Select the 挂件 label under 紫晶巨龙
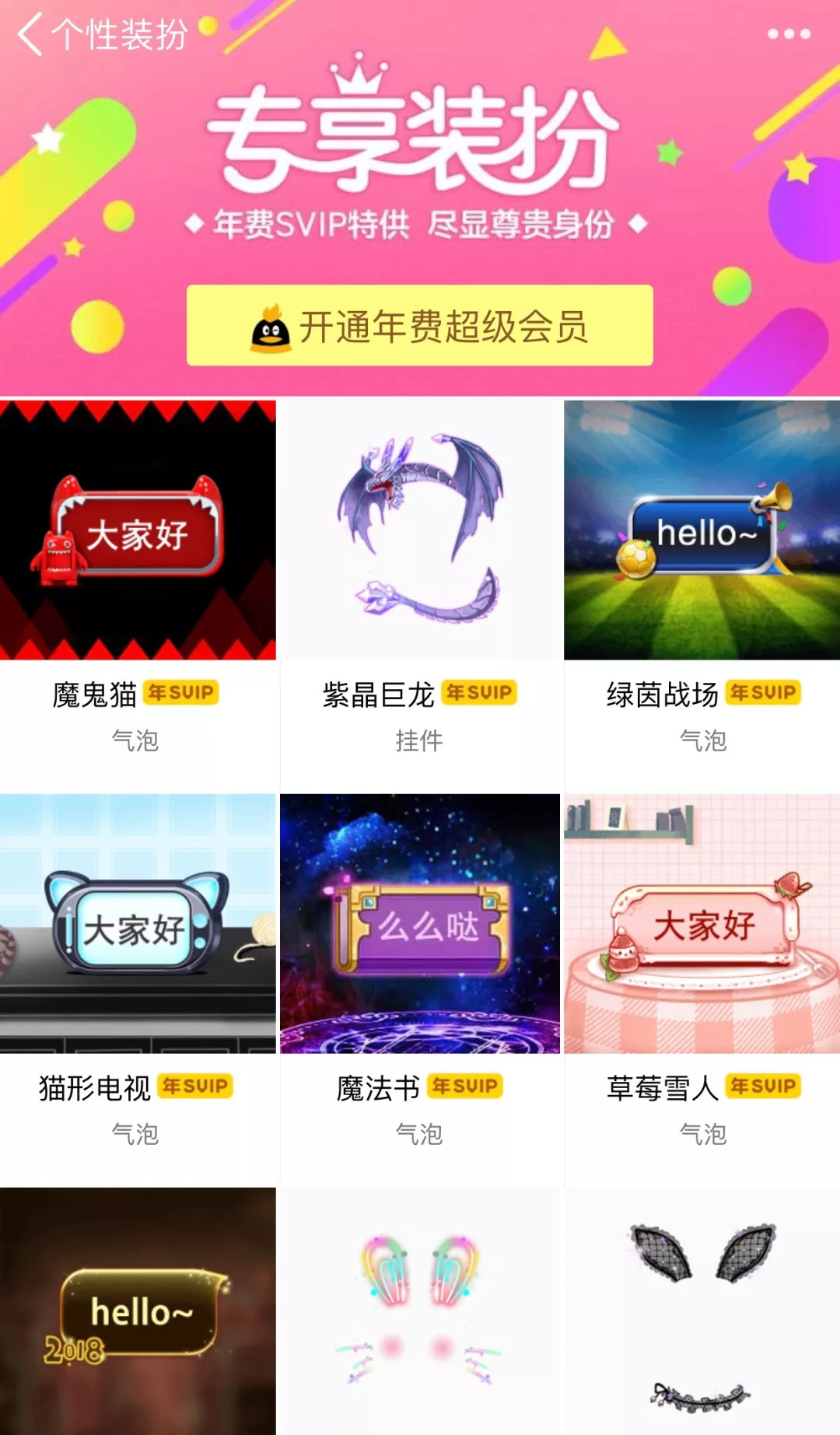Image resolution: width=840 pixels, height=1435 pixels. tap(419, 740)
